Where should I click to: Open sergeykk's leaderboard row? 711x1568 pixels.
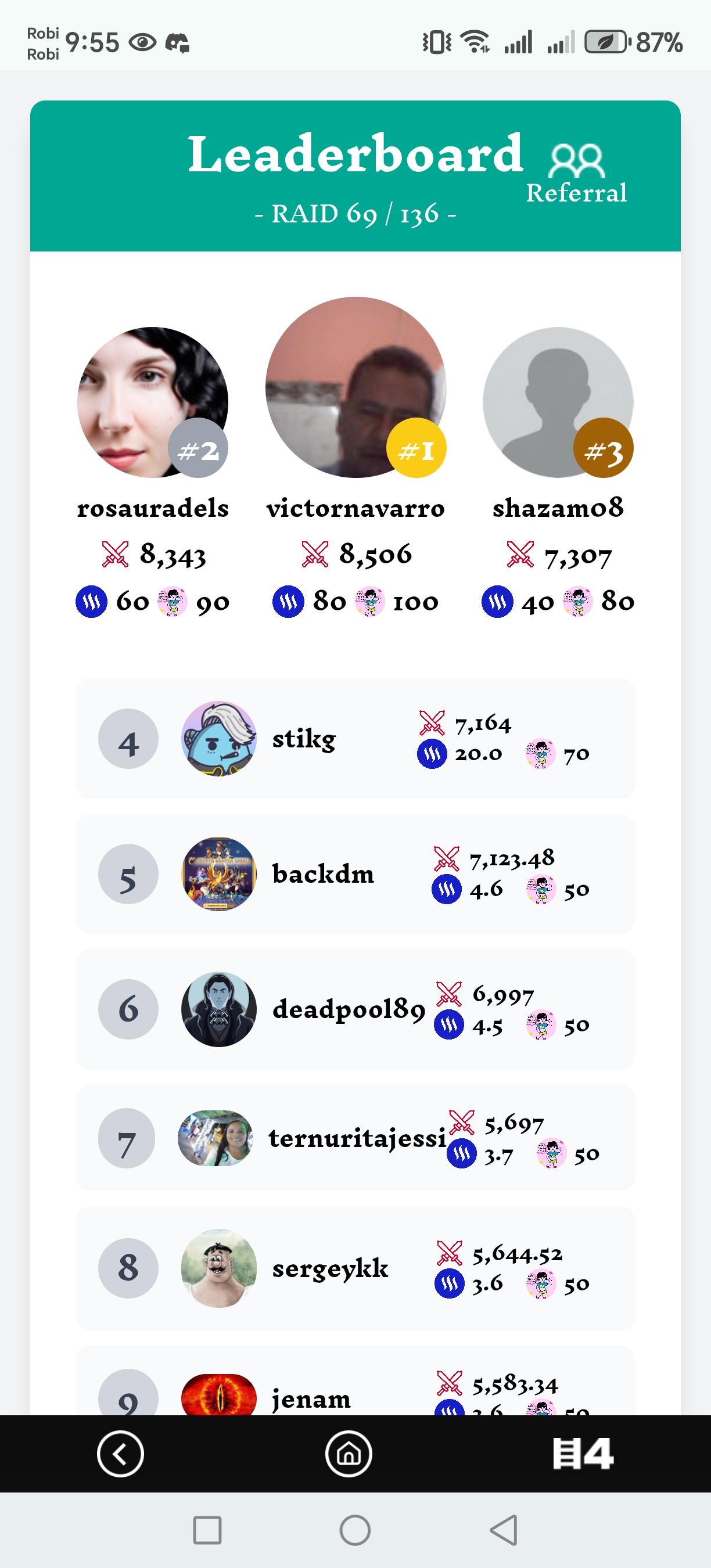[355, 1268]
